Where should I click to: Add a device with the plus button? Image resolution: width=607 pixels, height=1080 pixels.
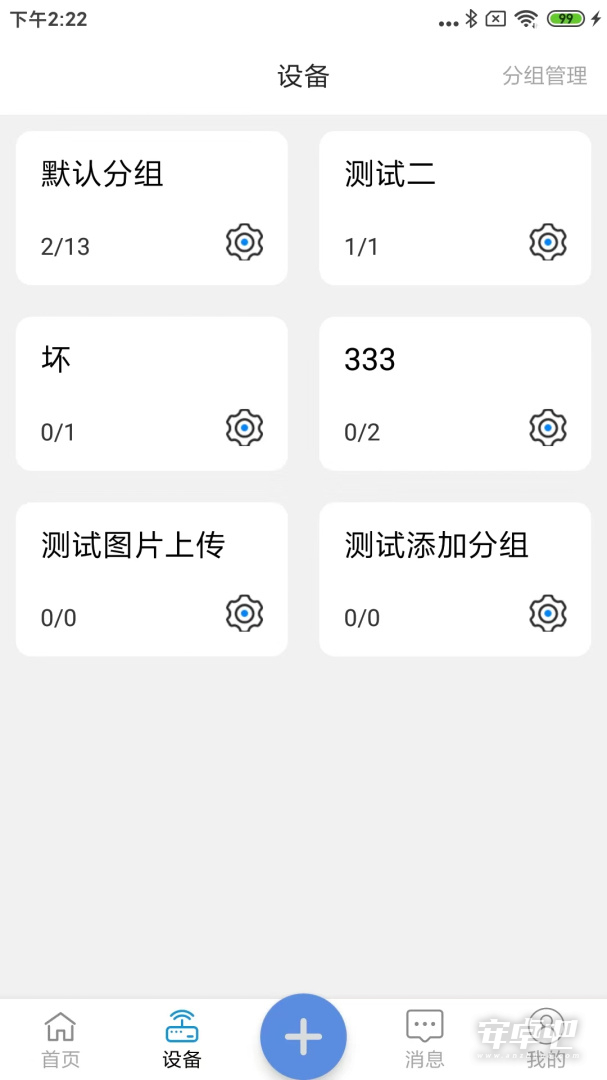[x=303, y=1037]
